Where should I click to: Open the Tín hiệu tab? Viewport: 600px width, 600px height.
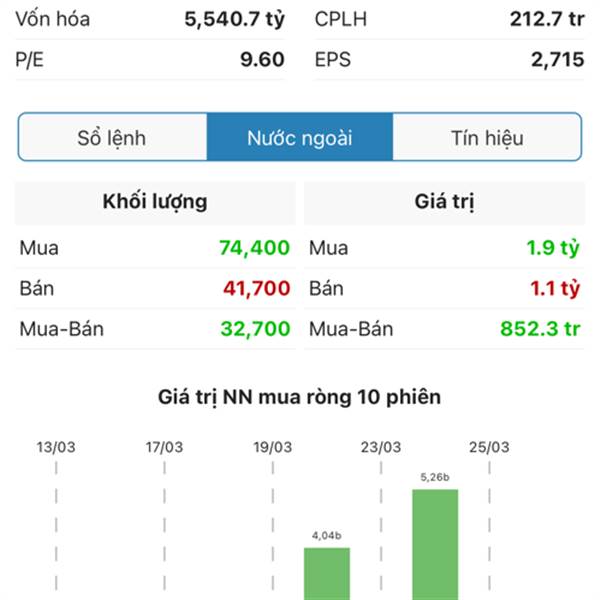click(x=486, y=138)
